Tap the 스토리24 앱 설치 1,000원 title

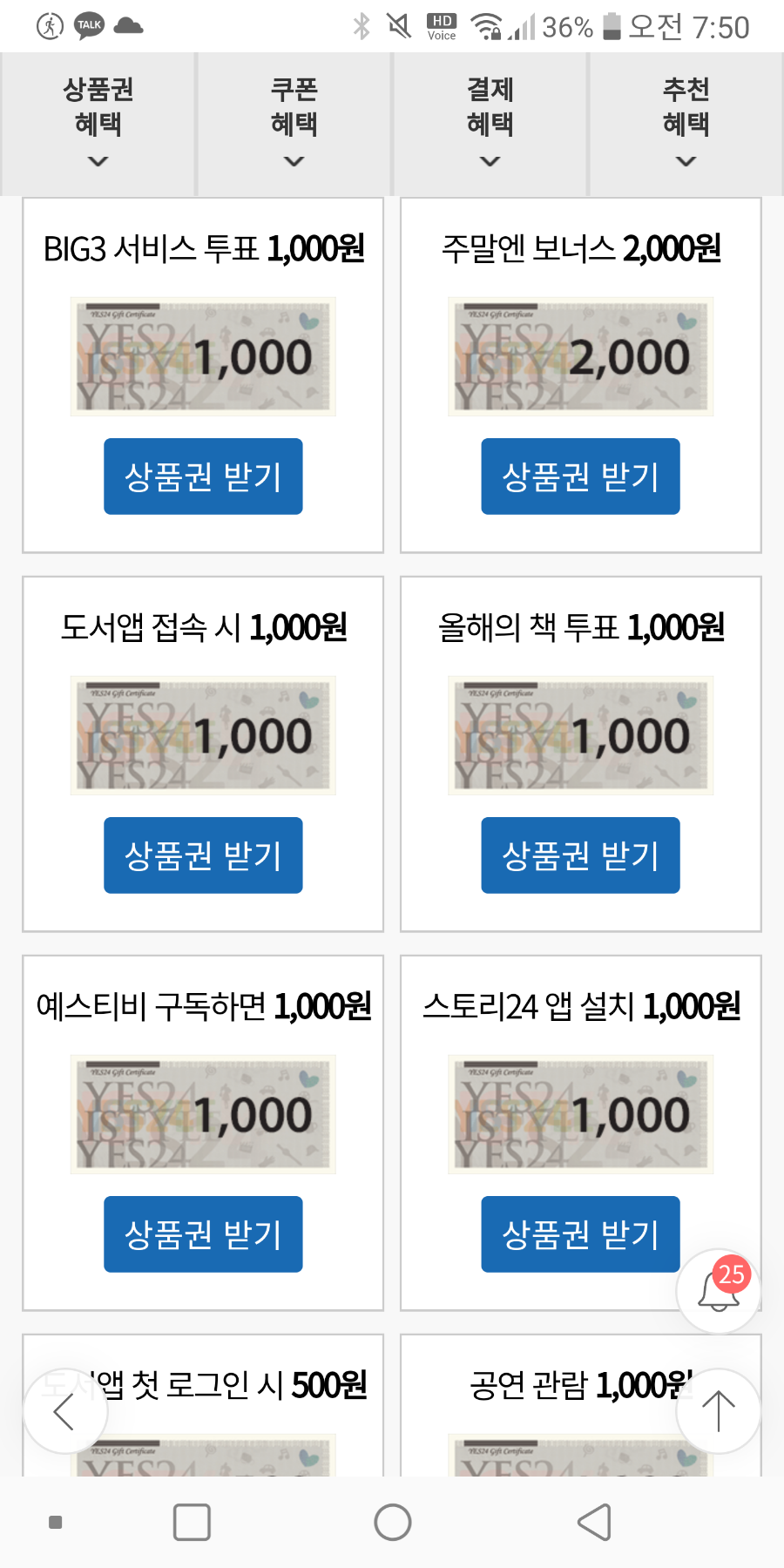click(579, 1007)
